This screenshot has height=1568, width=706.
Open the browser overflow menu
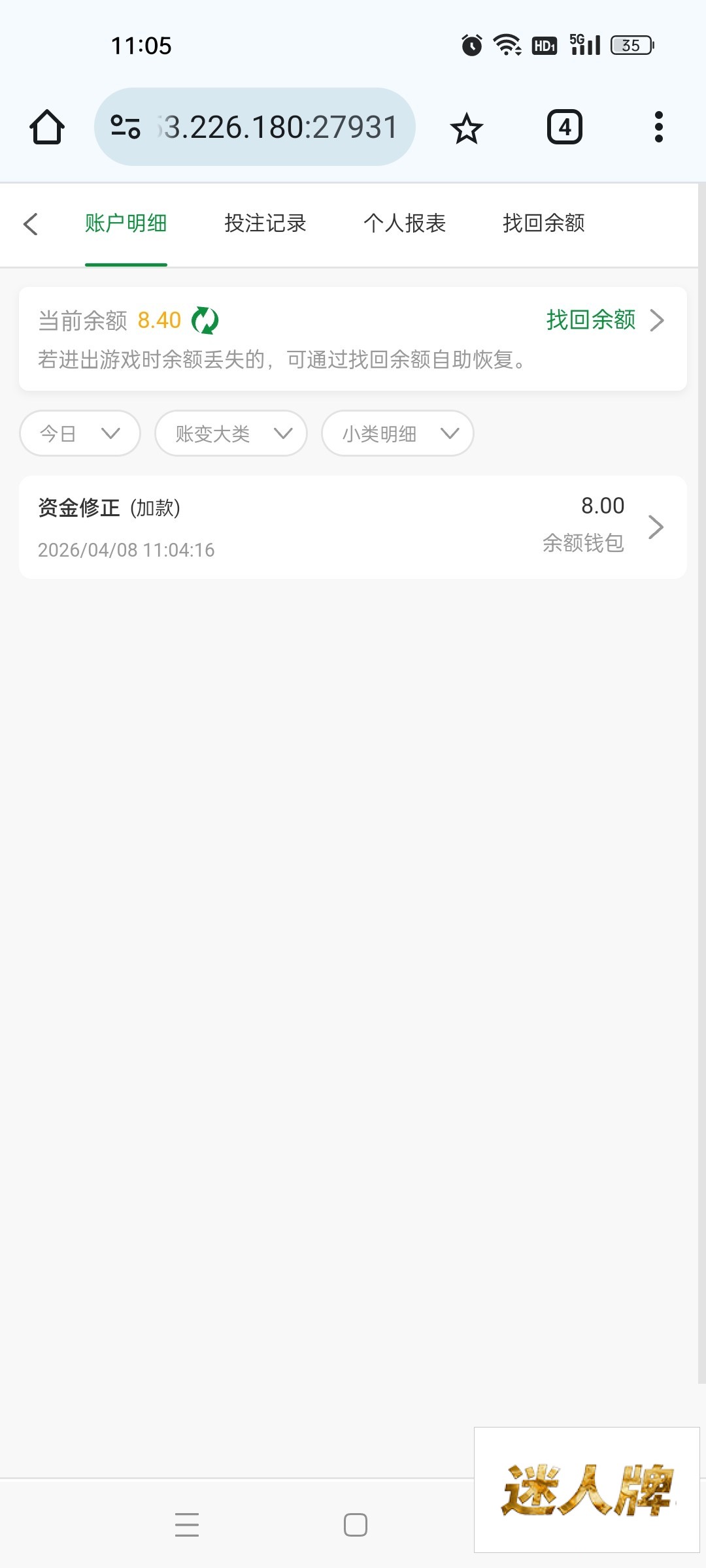point(658,127)
